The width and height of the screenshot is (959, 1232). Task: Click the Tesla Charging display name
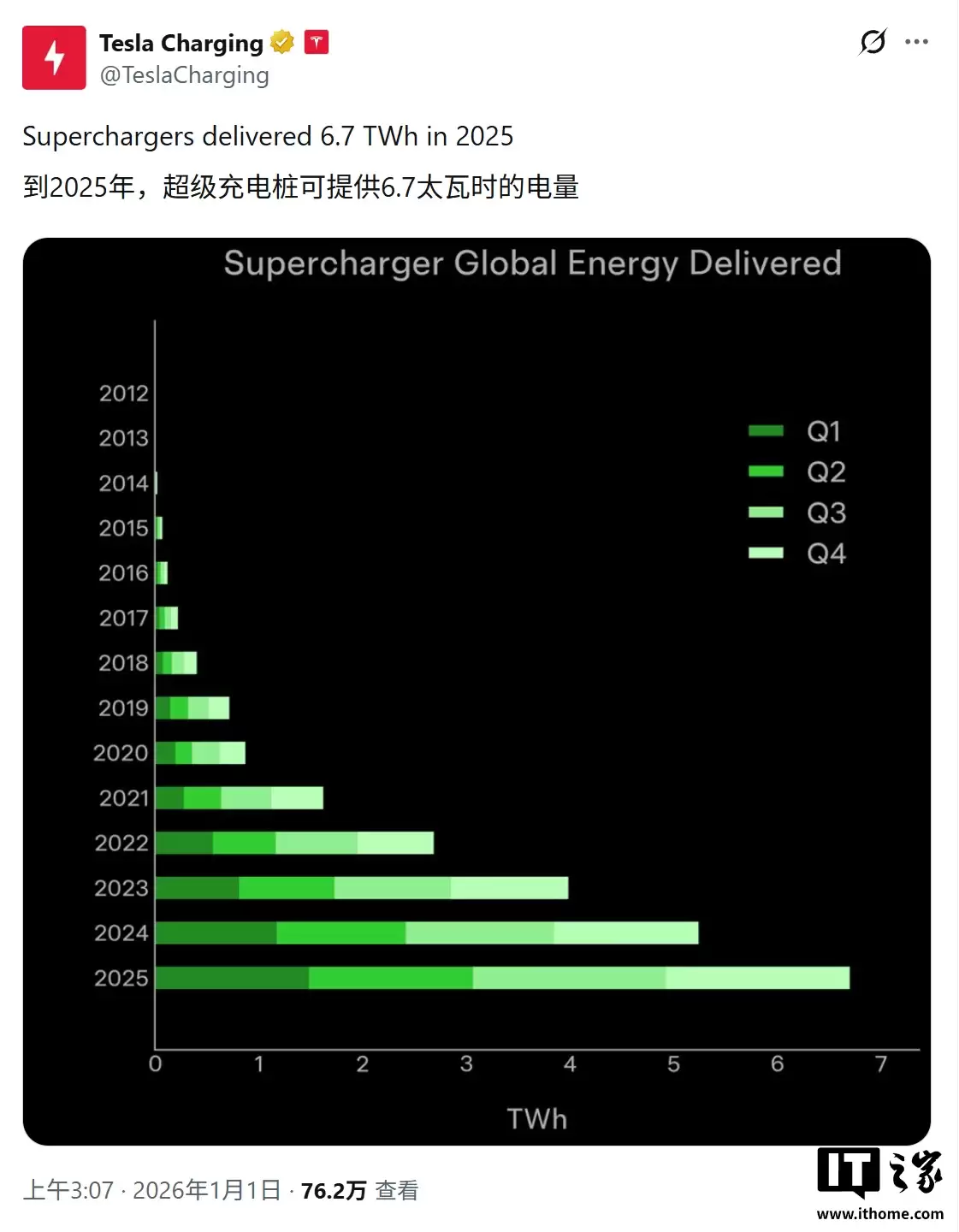click(181, 42)
